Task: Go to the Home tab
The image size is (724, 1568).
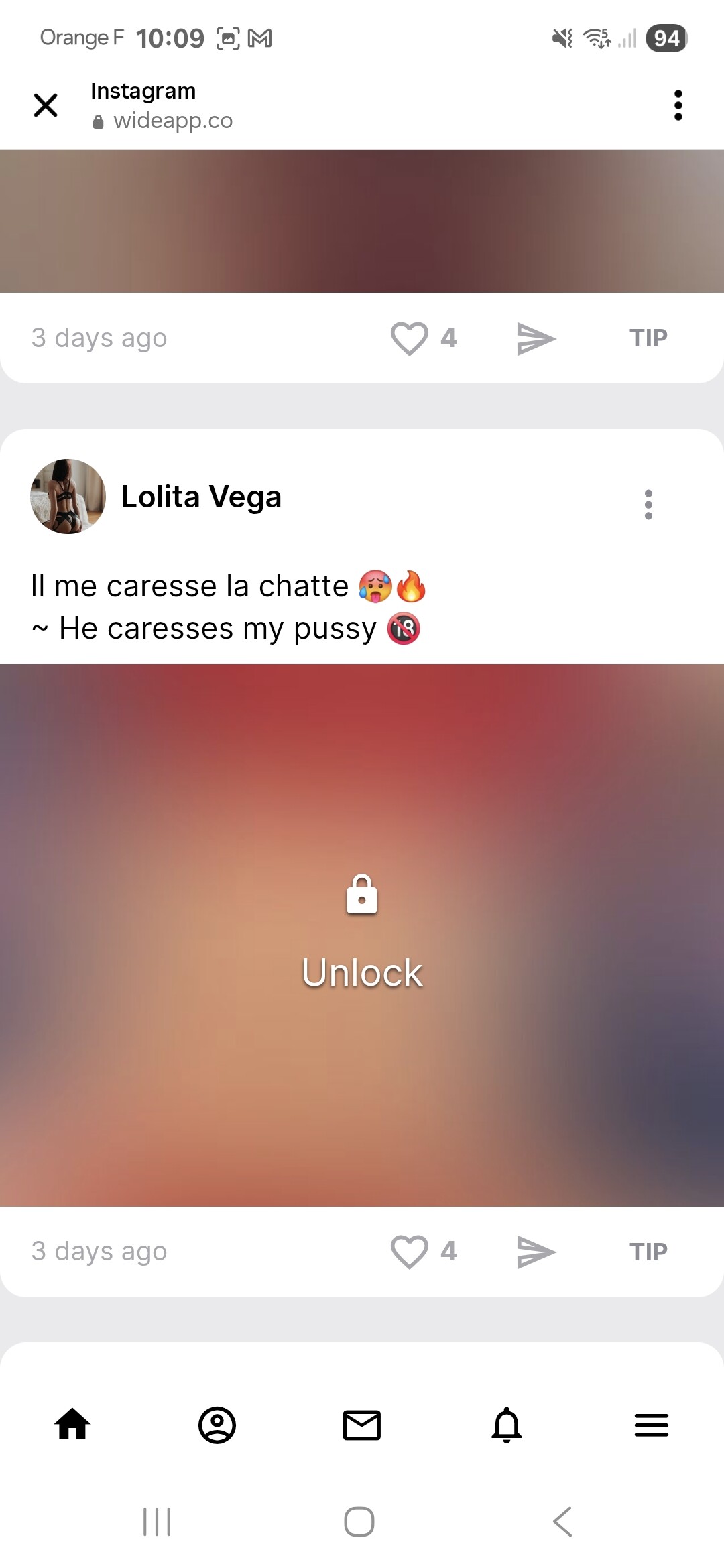Action: coord(72,1425)
